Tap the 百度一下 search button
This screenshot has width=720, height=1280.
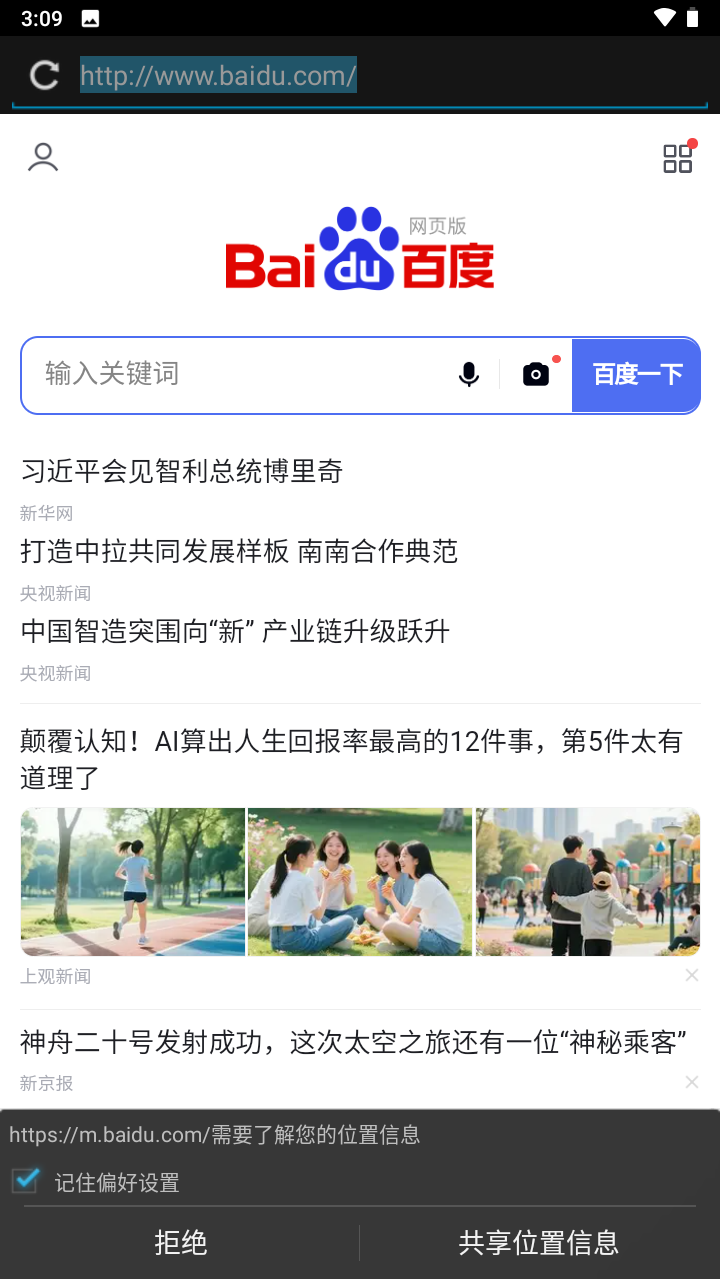pyautogui.click(x=637, y=374)
